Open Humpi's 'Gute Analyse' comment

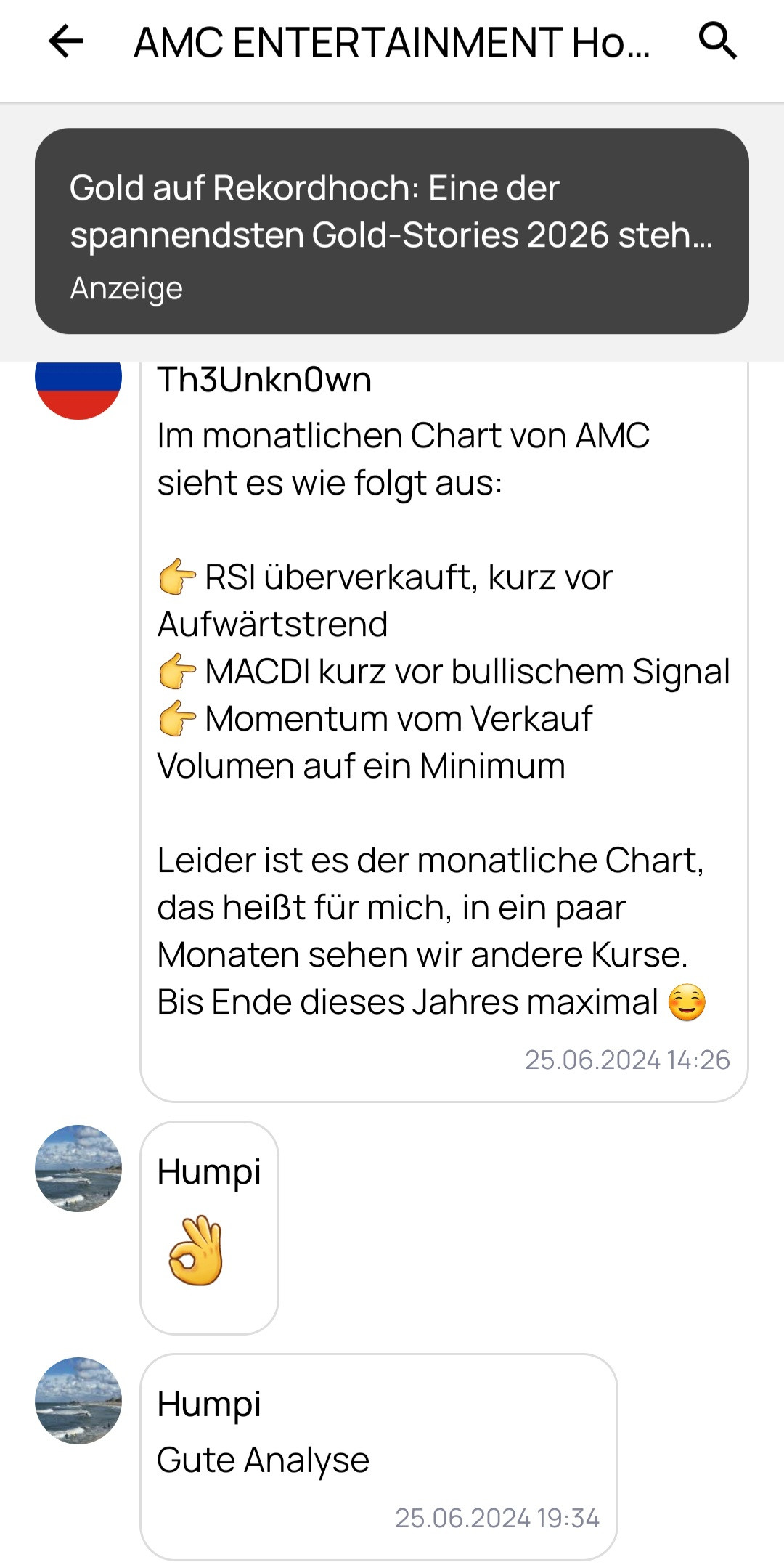pyautogui.click(x=377, y=1456)
